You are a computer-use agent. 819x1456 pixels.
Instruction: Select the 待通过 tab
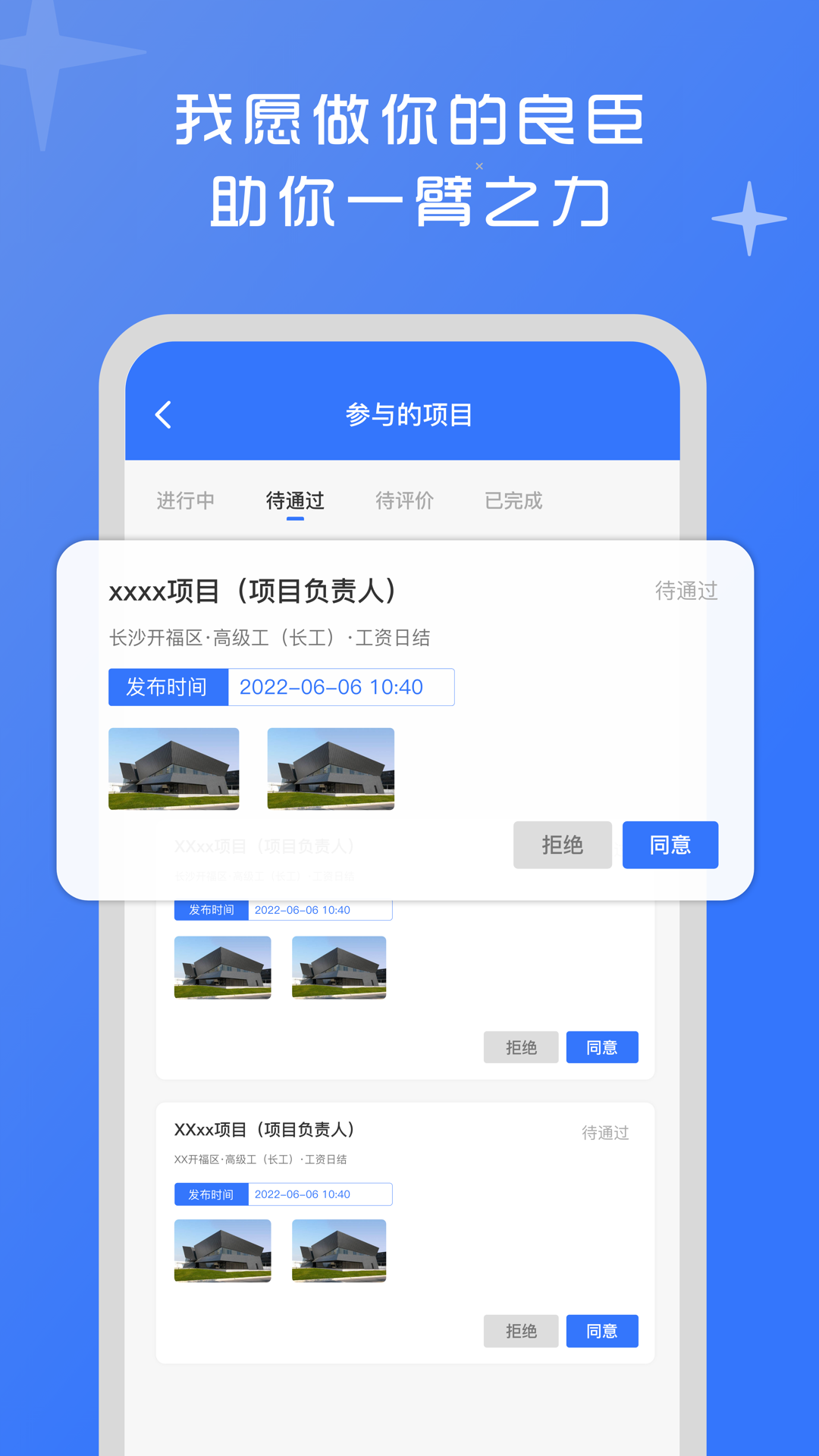tap(295, 500)
